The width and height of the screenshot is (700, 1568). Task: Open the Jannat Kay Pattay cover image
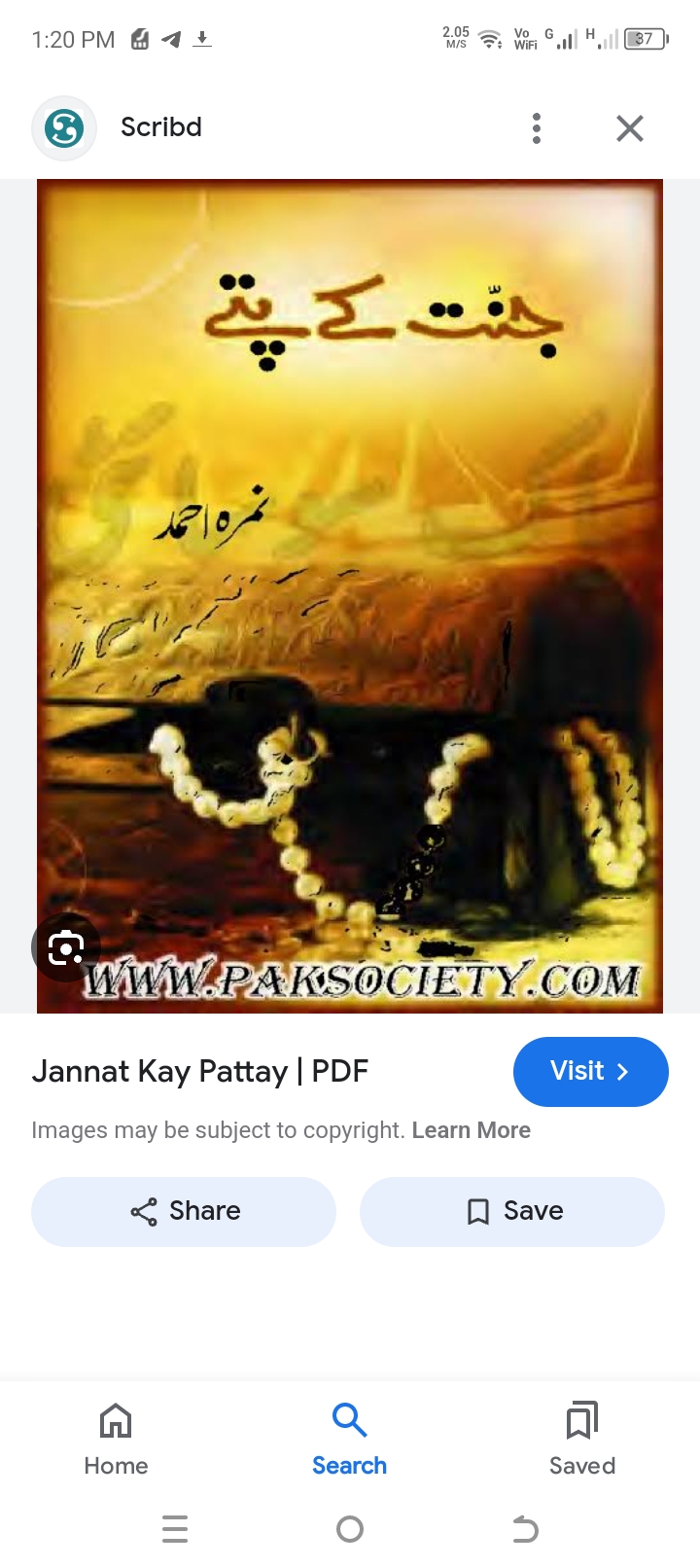pos(350,595)
